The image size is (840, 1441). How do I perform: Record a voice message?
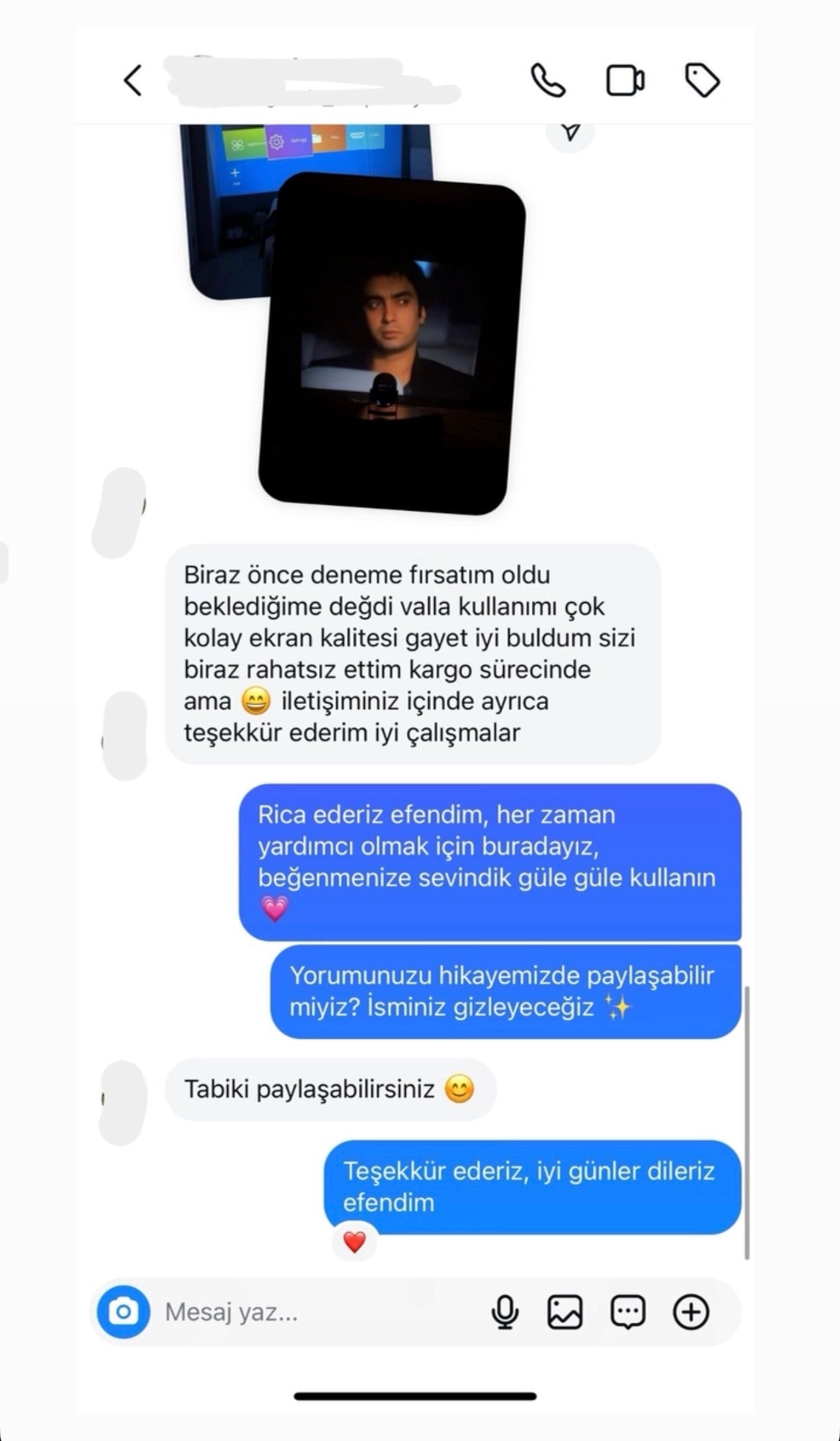click(505, 1311)
